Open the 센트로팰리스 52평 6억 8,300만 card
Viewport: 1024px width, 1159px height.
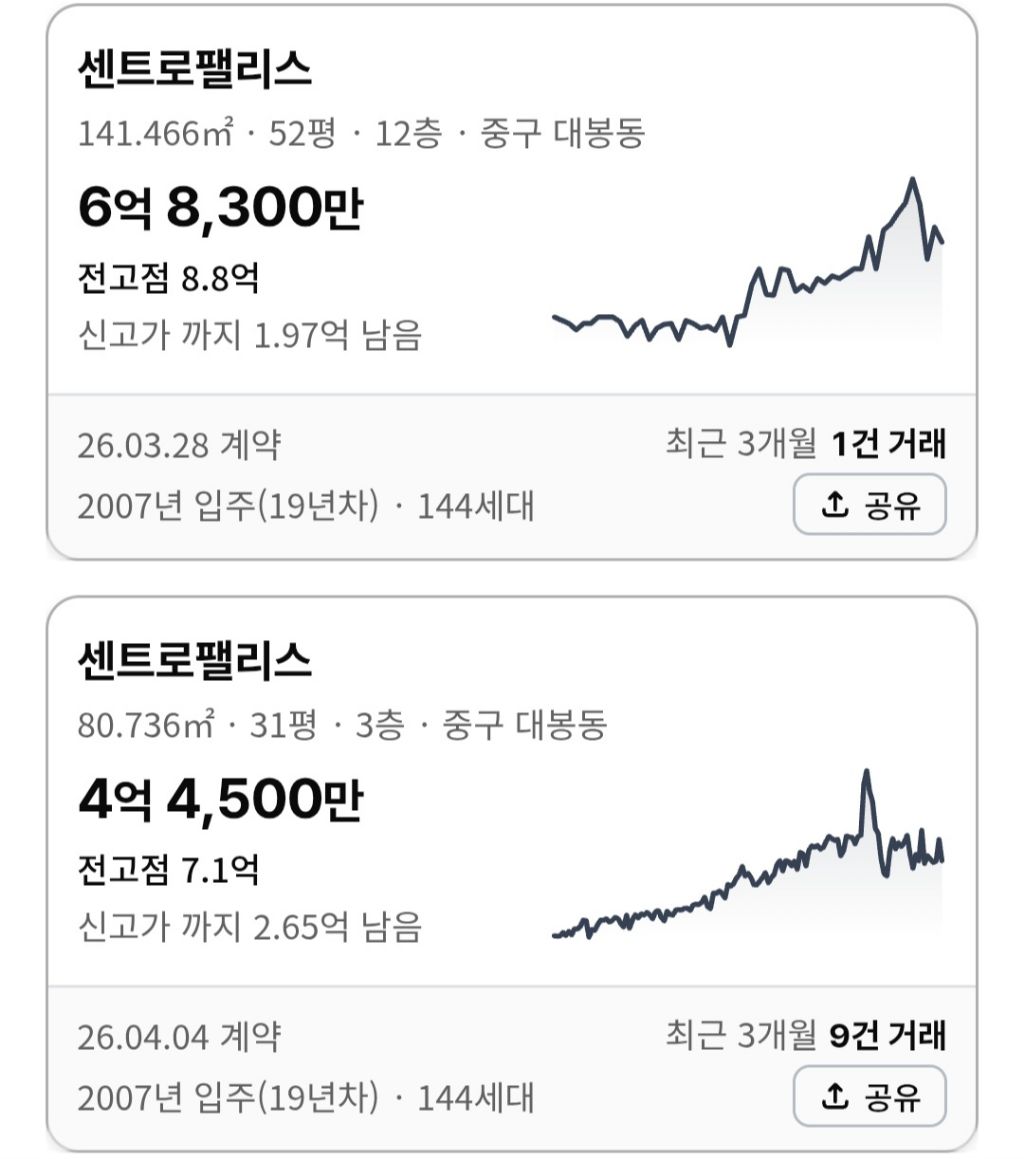tap(512, 282)
